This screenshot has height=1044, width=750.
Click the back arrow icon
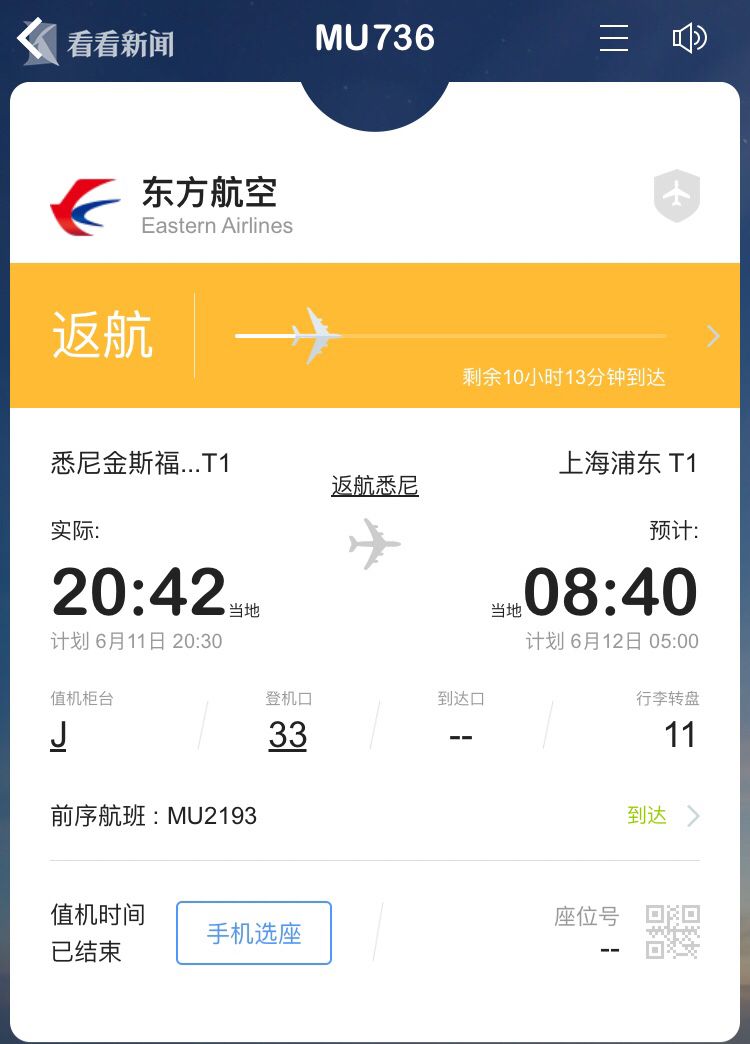tap(30, 38)
